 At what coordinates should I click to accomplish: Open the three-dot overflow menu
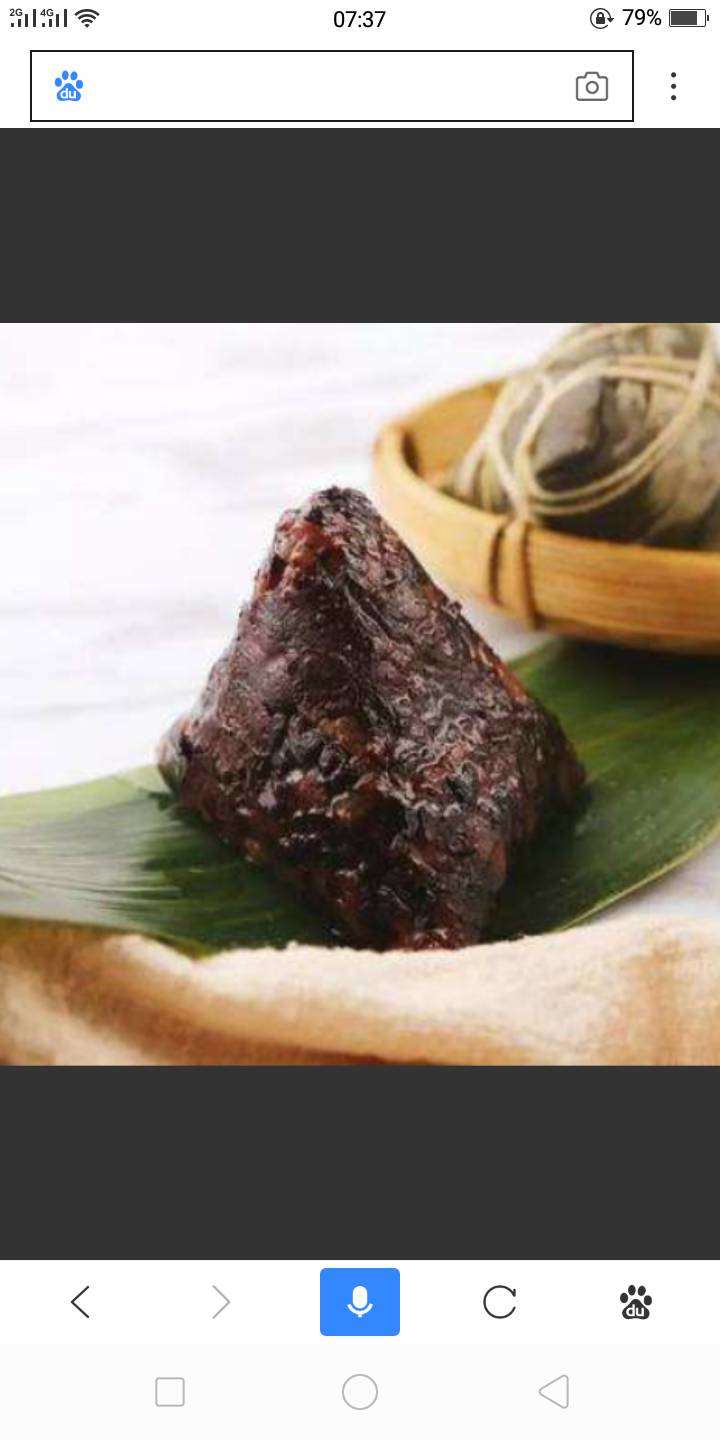pos(673,87)
